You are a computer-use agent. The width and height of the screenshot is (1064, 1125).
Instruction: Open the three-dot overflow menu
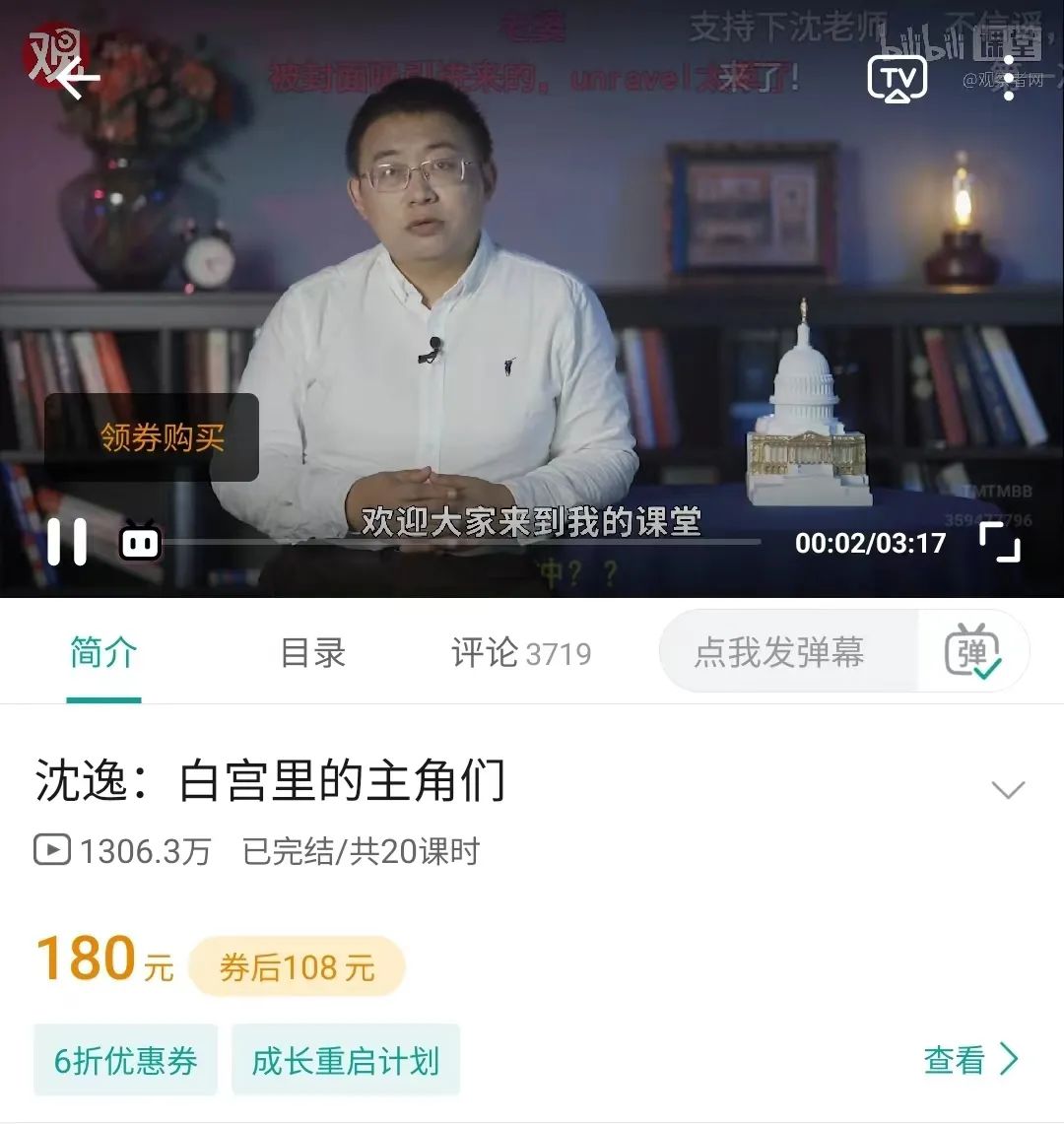(1008, 79)
